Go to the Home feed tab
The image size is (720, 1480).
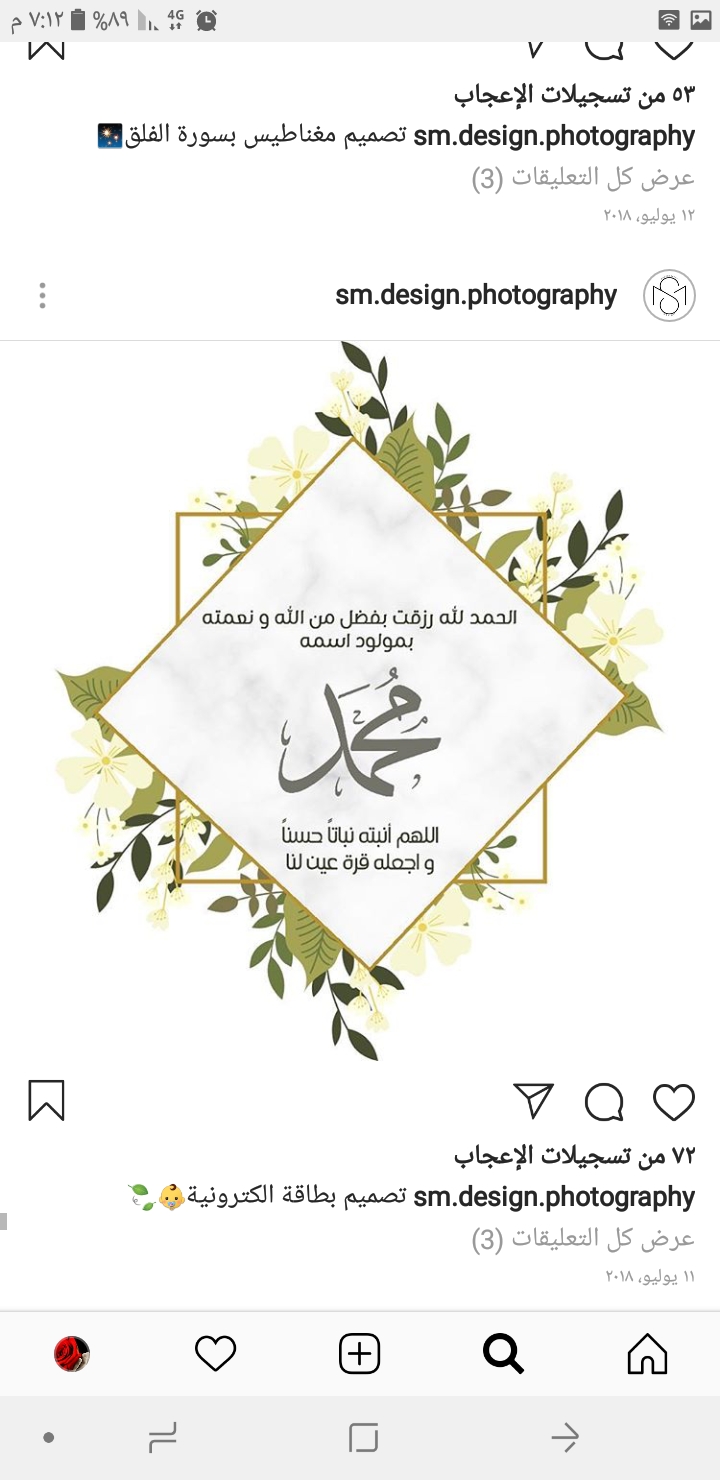[647, 1354]
